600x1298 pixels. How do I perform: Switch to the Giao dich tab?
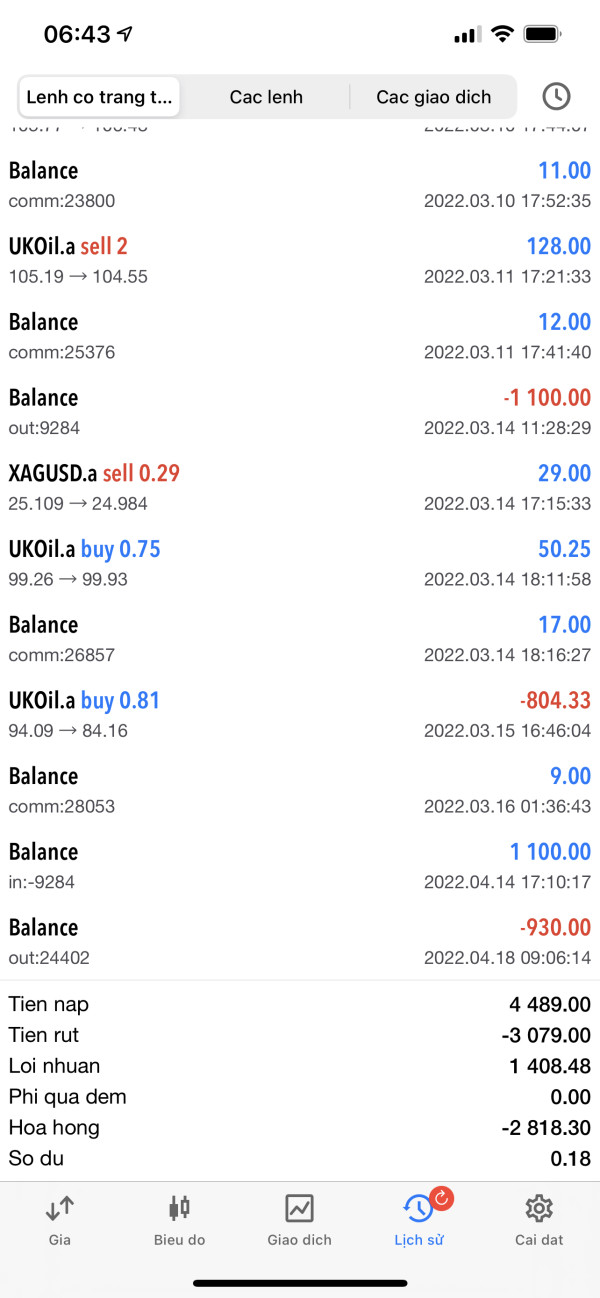(299, 1219)
